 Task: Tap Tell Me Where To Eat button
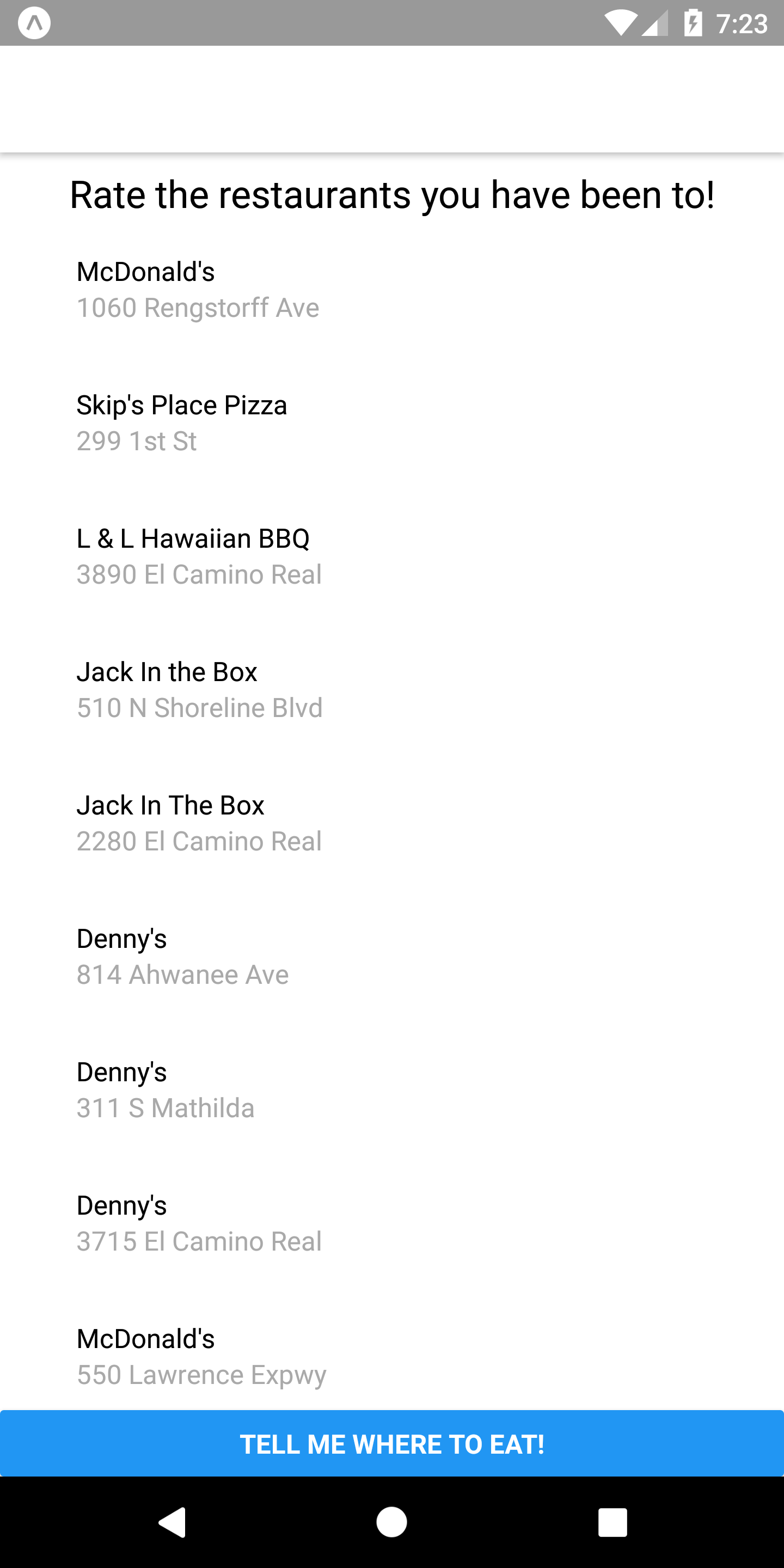pos(392,1444)
